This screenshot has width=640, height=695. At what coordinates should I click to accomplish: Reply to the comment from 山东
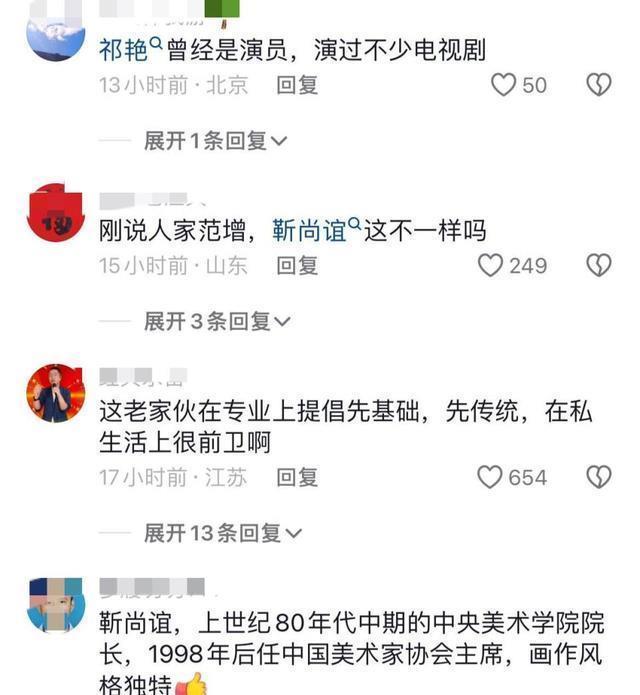click(297, 265)
